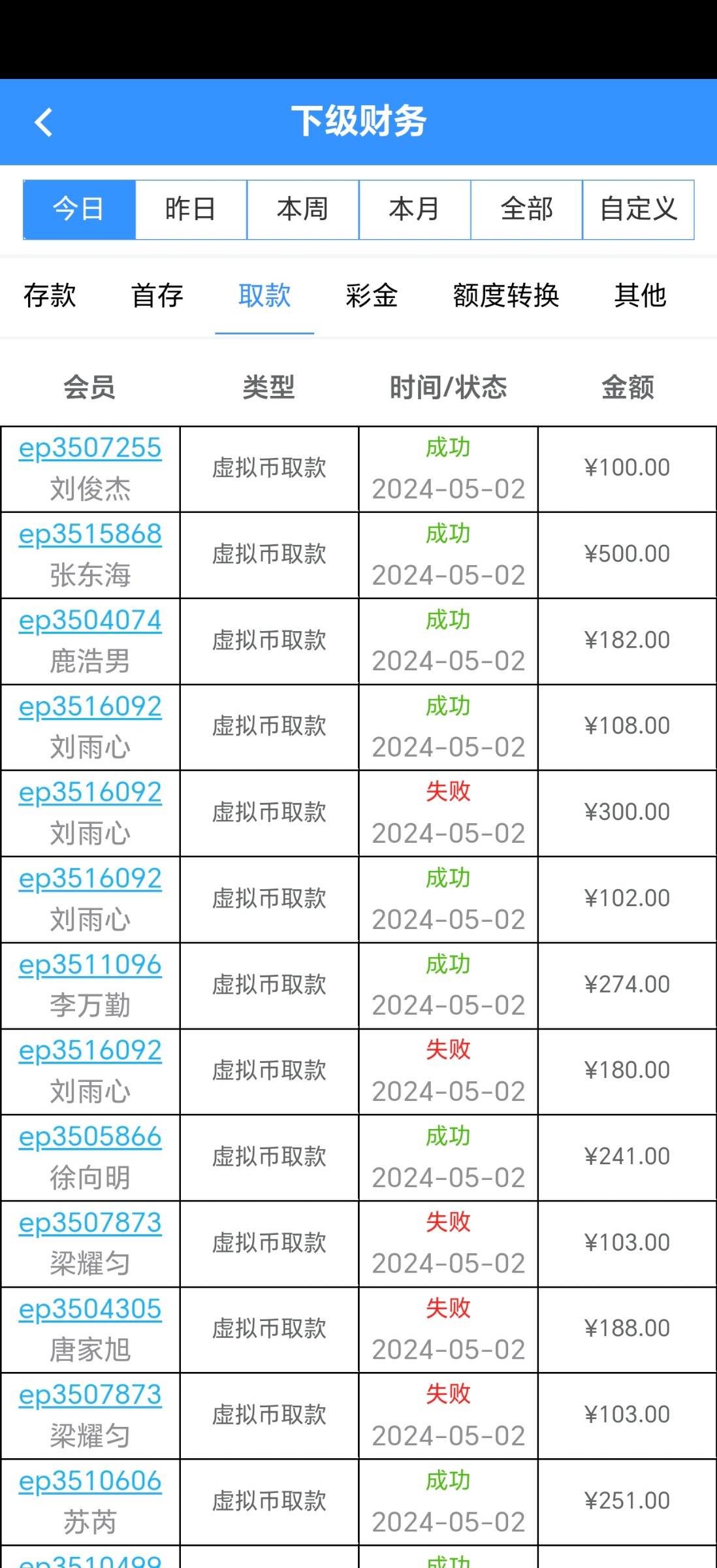
Task: Switch to the 首存 first deposit tab
Action: [157, 297]
